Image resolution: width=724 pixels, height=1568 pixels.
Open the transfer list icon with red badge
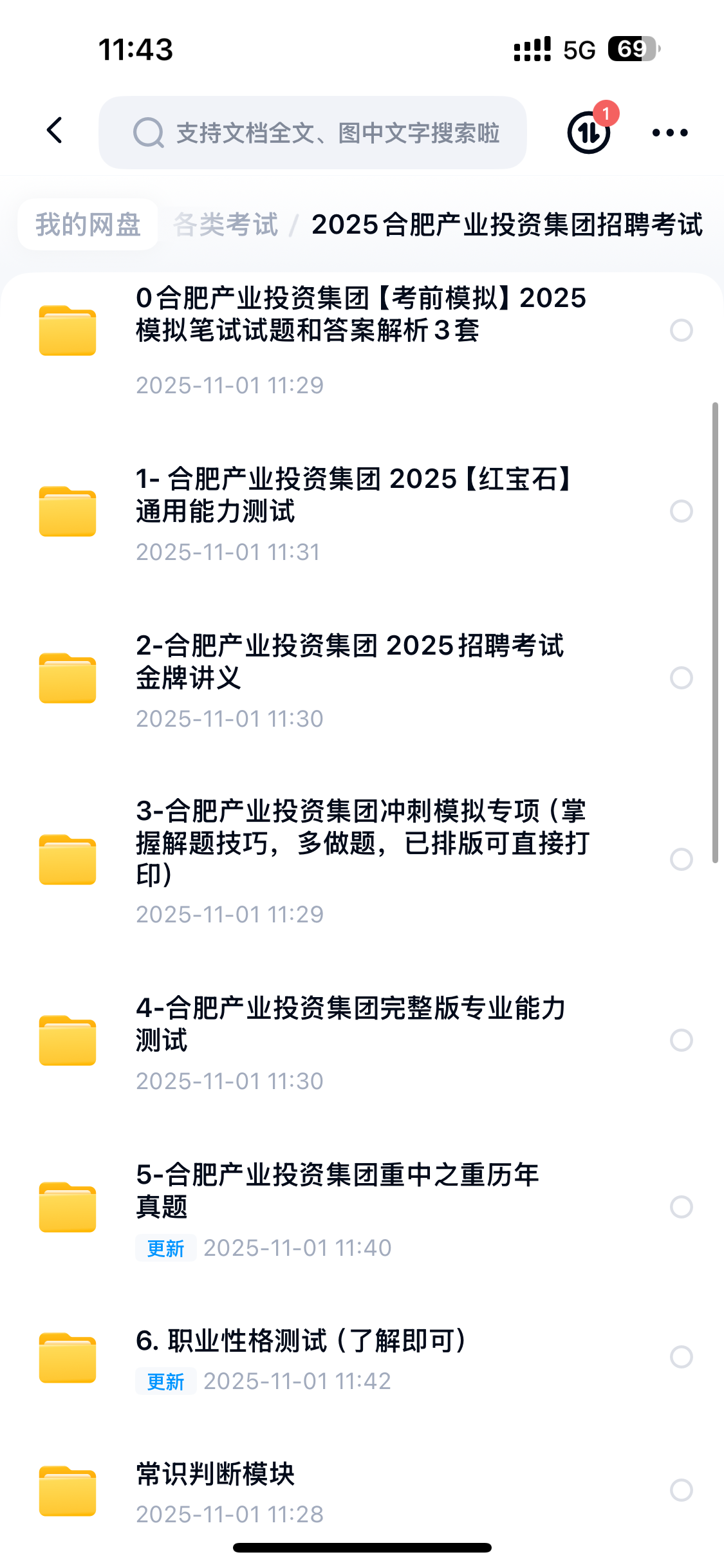point(588,132)
